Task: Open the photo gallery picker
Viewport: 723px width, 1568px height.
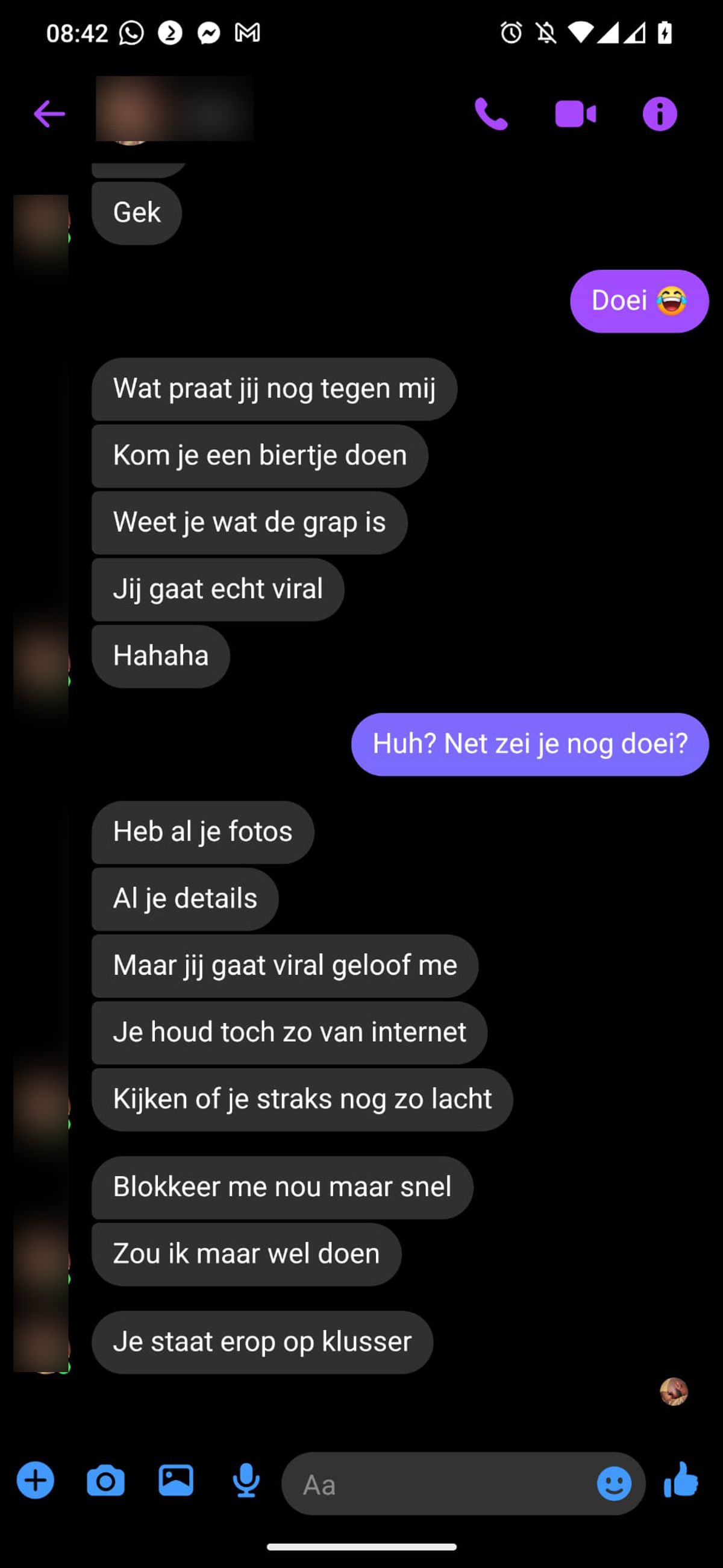Action: pos(176,1481)
